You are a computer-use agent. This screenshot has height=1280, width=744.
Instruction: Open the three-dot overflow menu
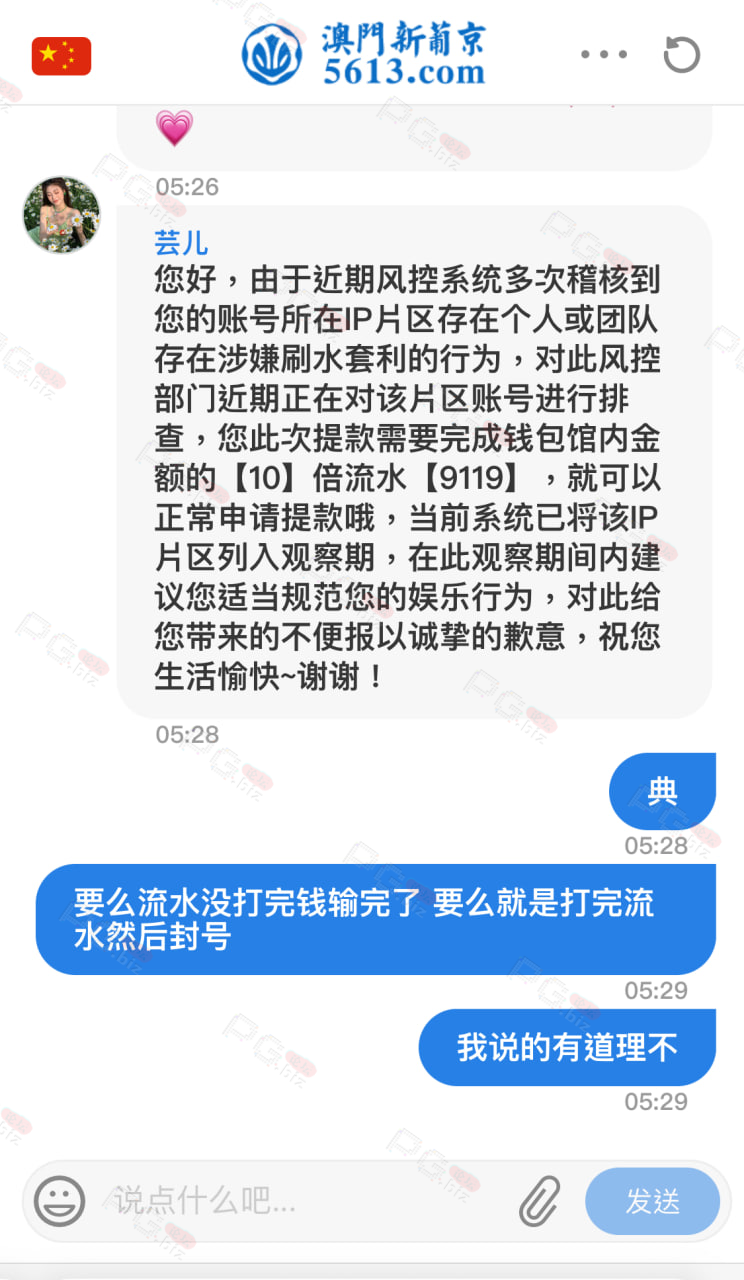coord(604,55)
